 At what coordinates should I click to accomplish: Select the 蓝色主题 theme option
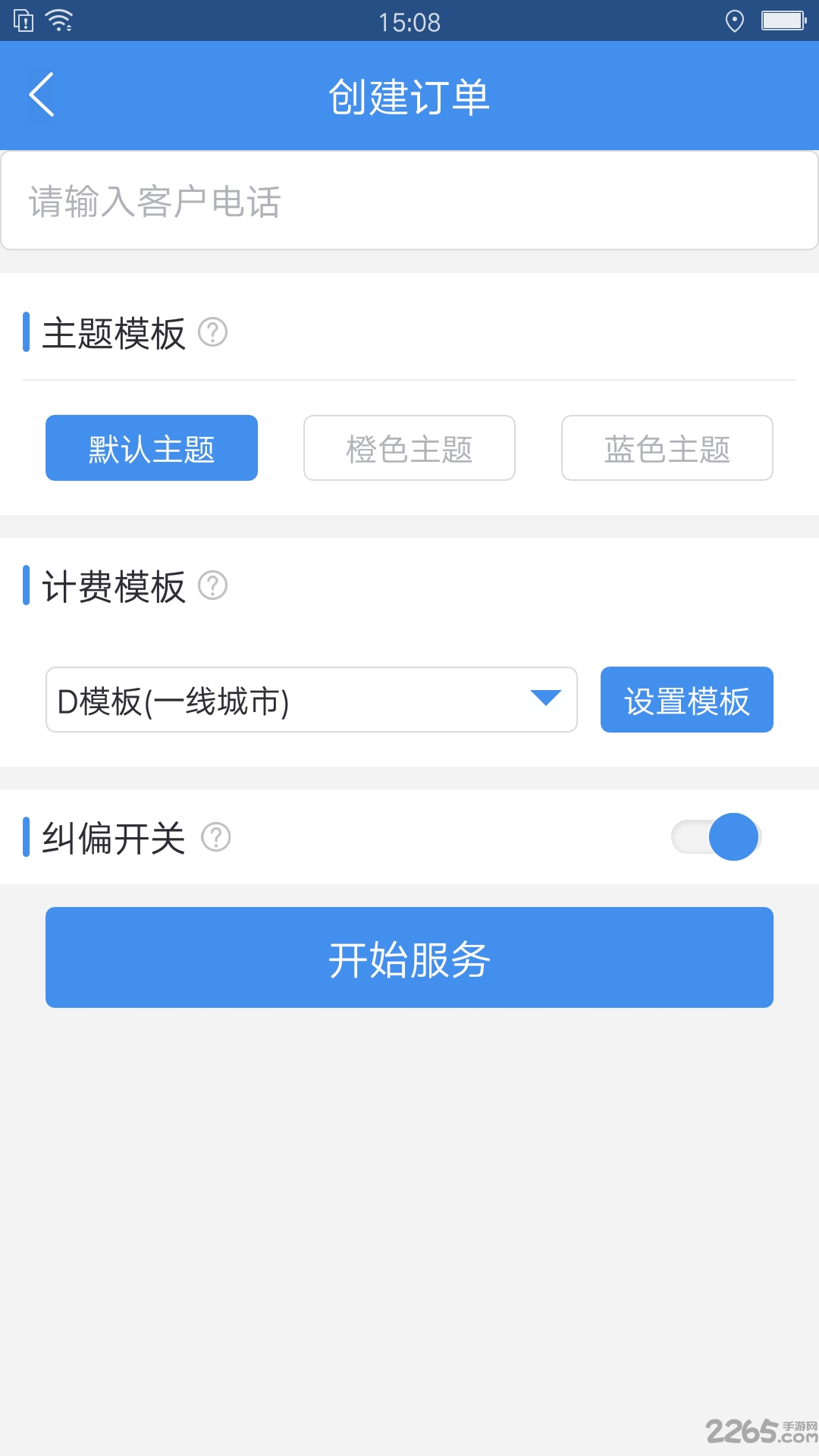[667, 448]
